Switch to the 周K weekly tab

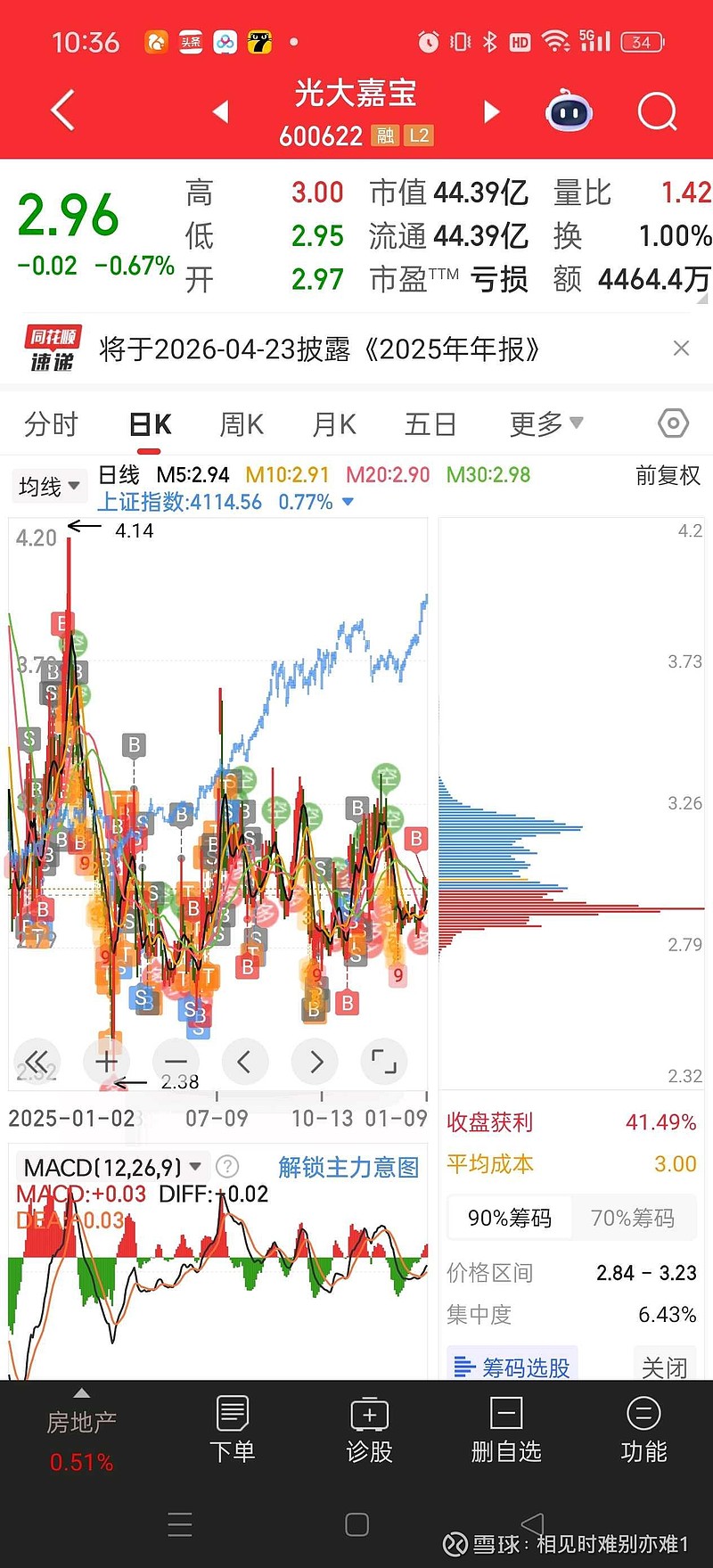point(240,423)
